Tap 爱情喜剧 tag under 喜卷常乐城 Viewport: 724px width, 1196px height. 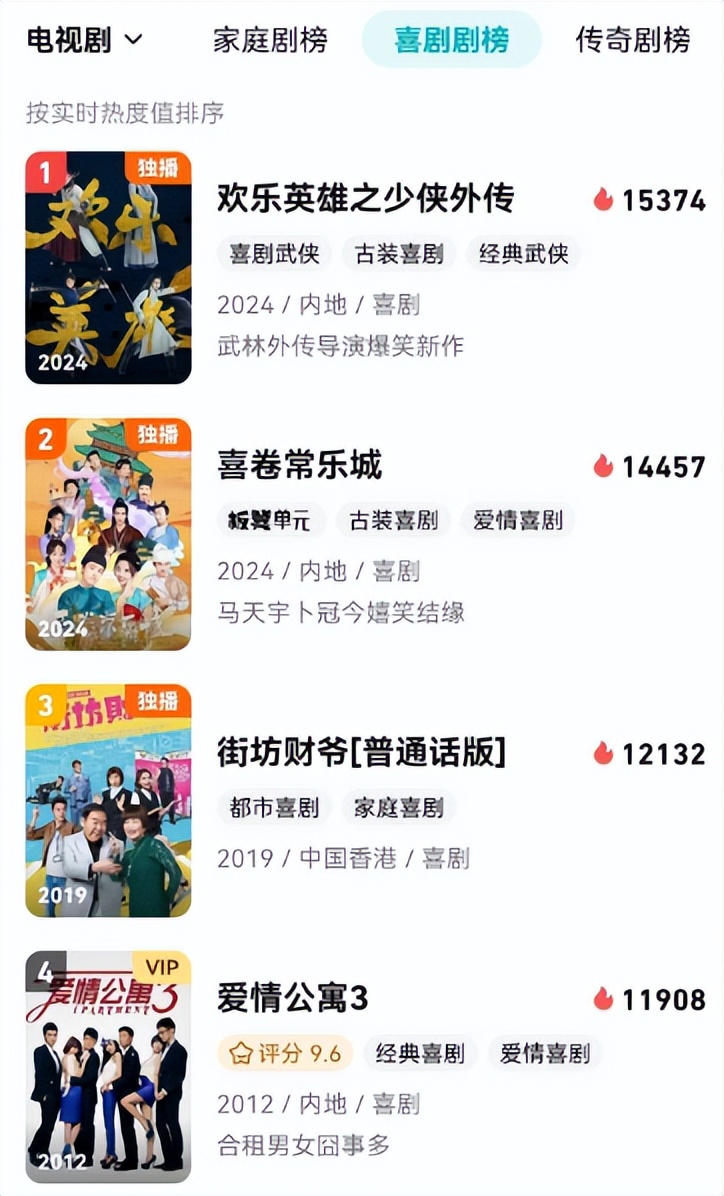point(518,520)
